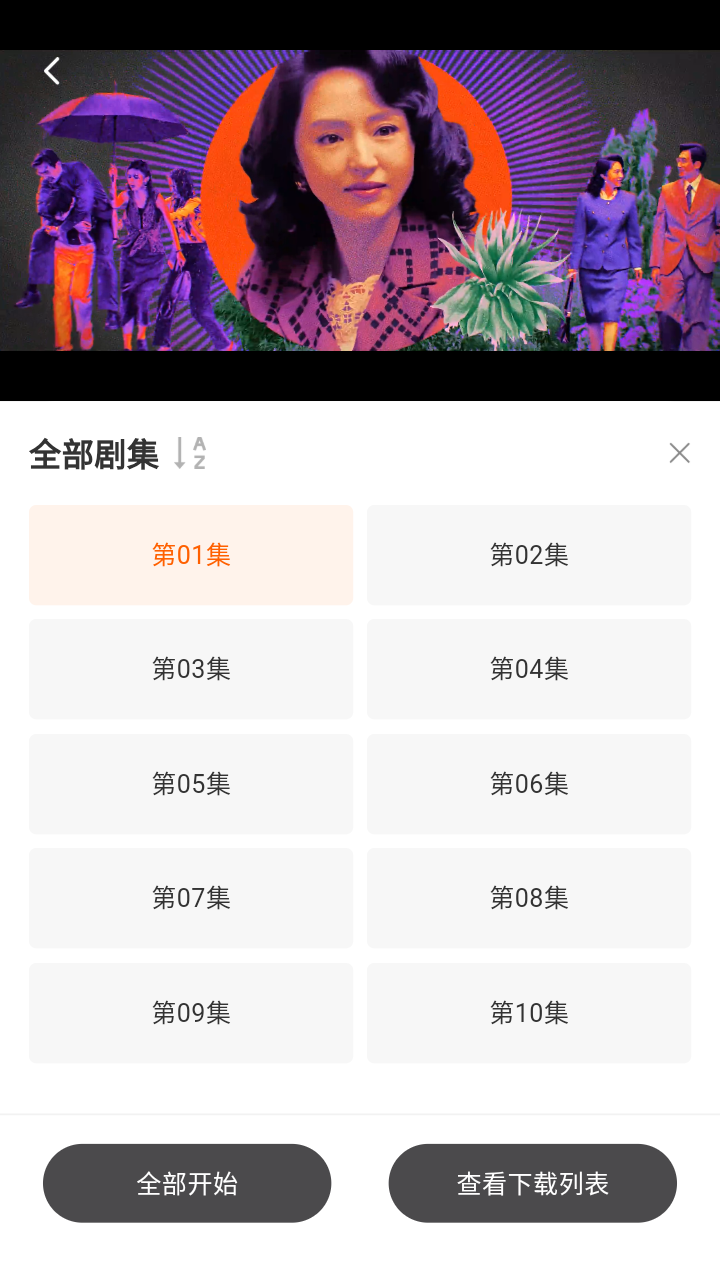
Task: Select episode 第08集
Action: [x=529, y=898]
